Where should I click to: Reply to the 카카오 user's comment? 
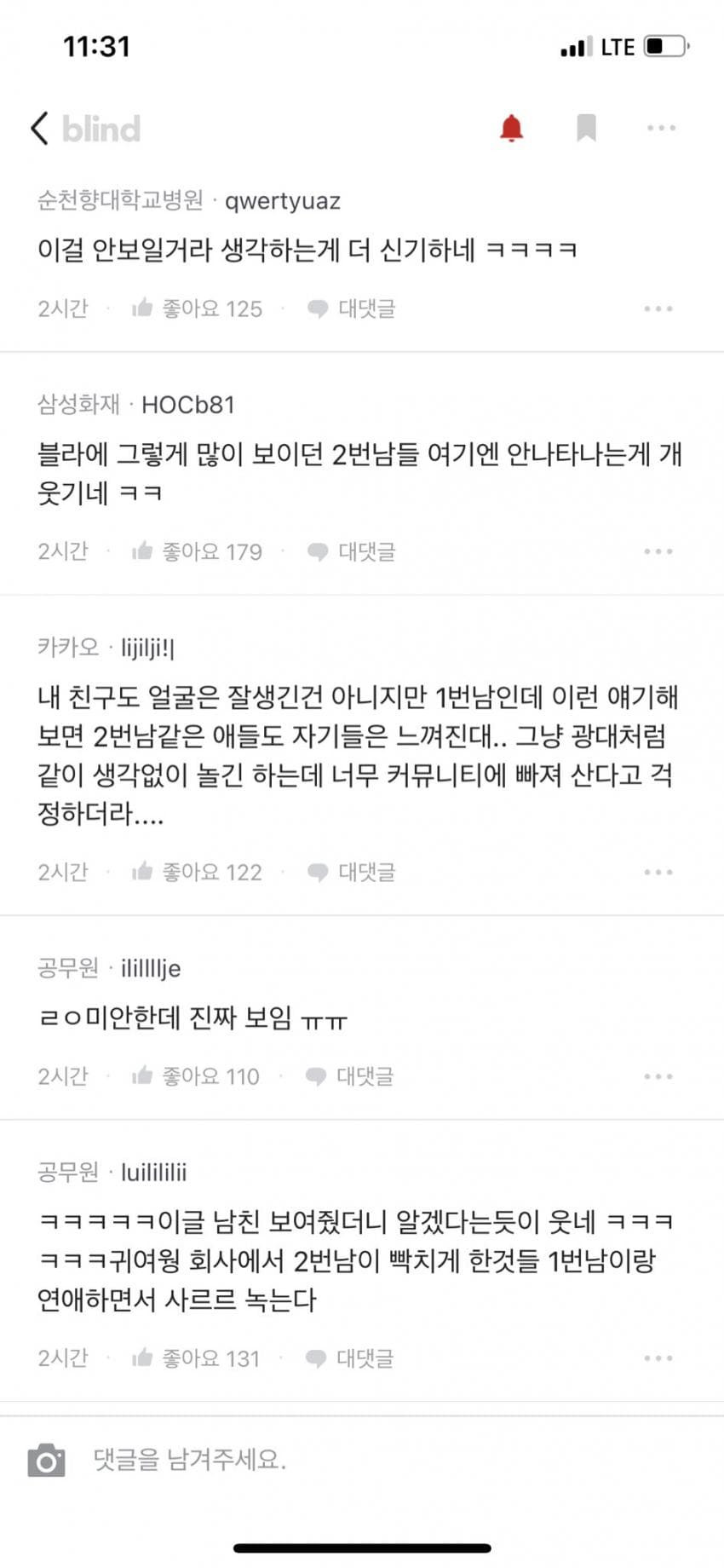point(352,872)
